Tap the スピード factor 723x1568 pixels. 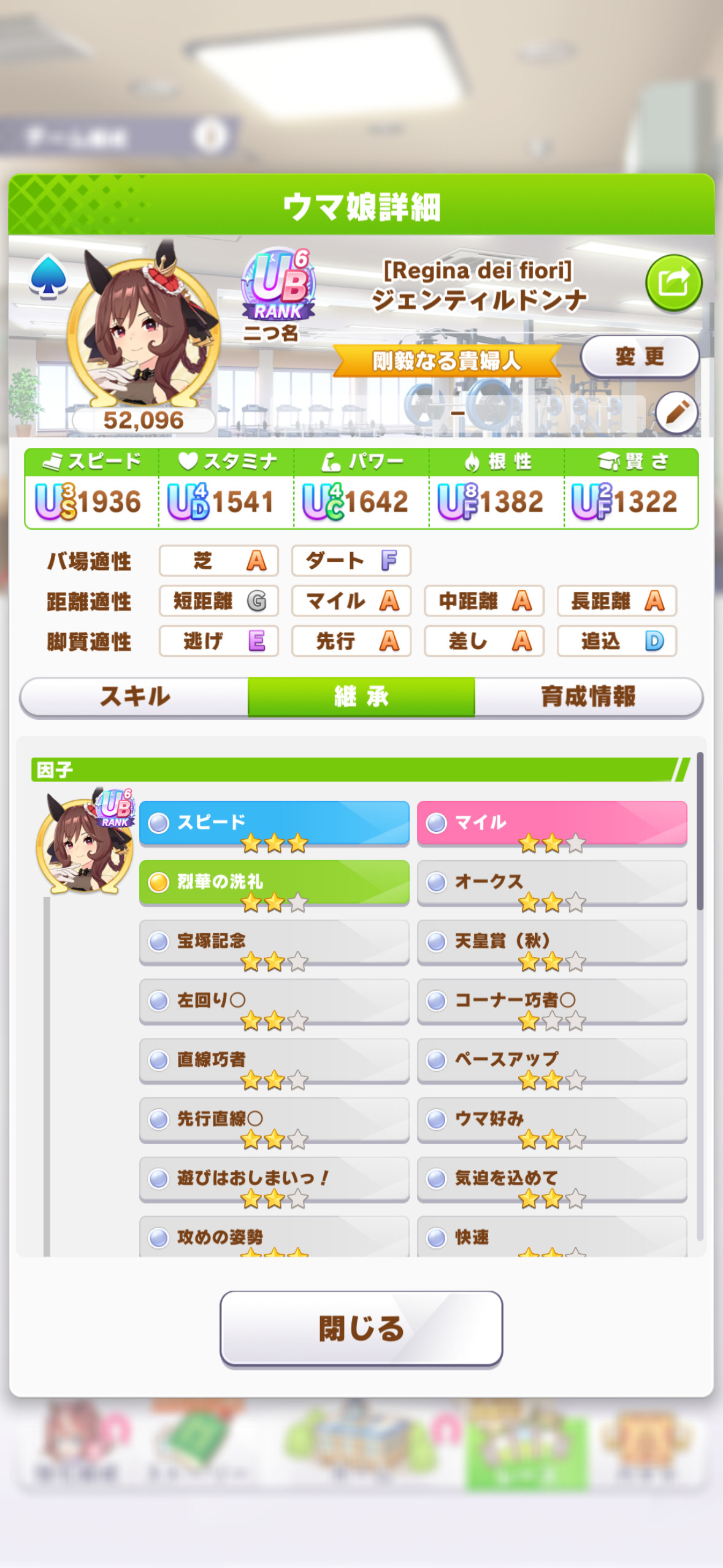(x=274, y=823)
